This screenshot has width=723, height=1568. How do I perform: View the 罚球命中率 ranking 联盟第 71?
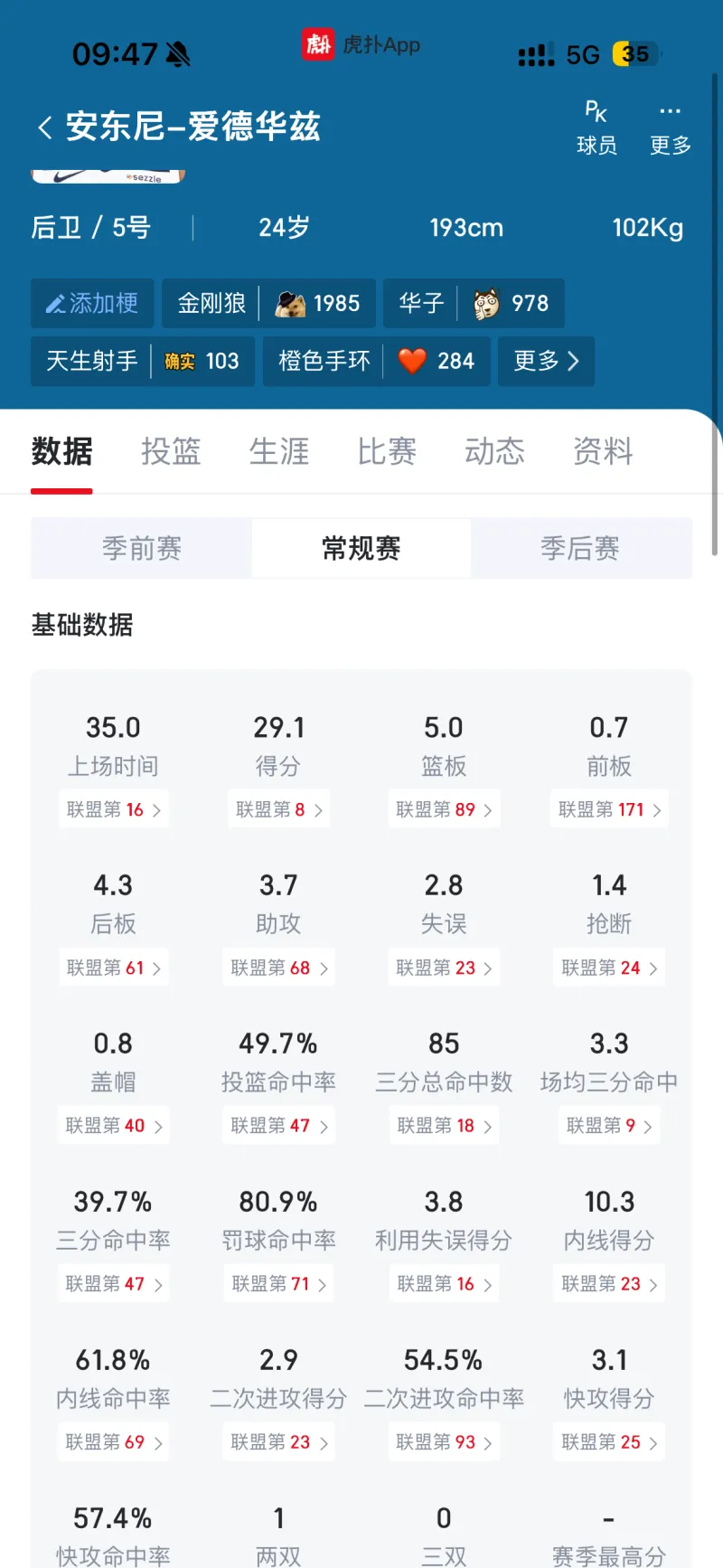click(x=278, y=1284)
